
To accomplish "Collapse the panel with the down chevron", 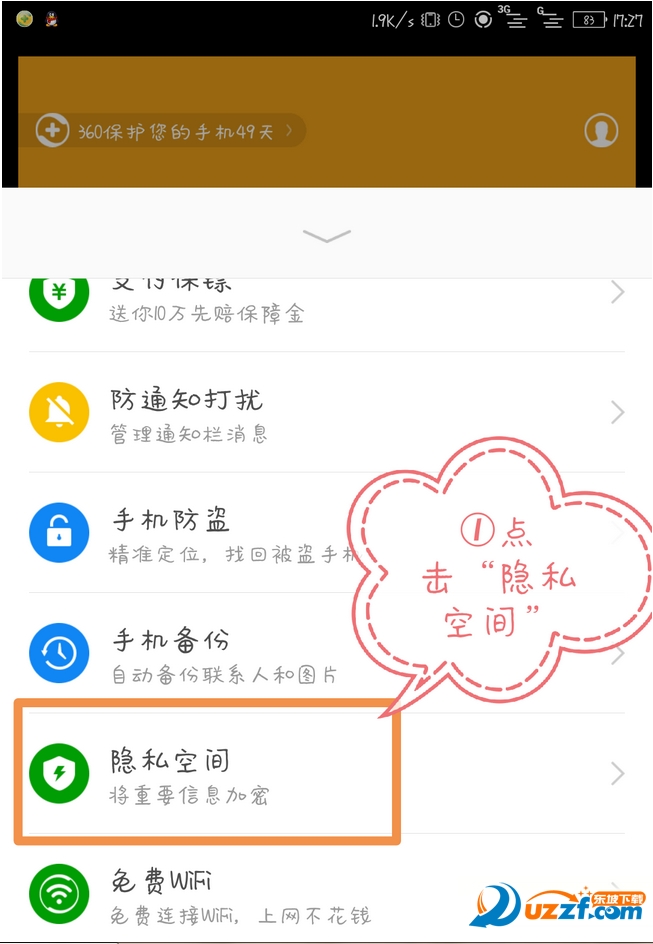I will coord(326,236).
